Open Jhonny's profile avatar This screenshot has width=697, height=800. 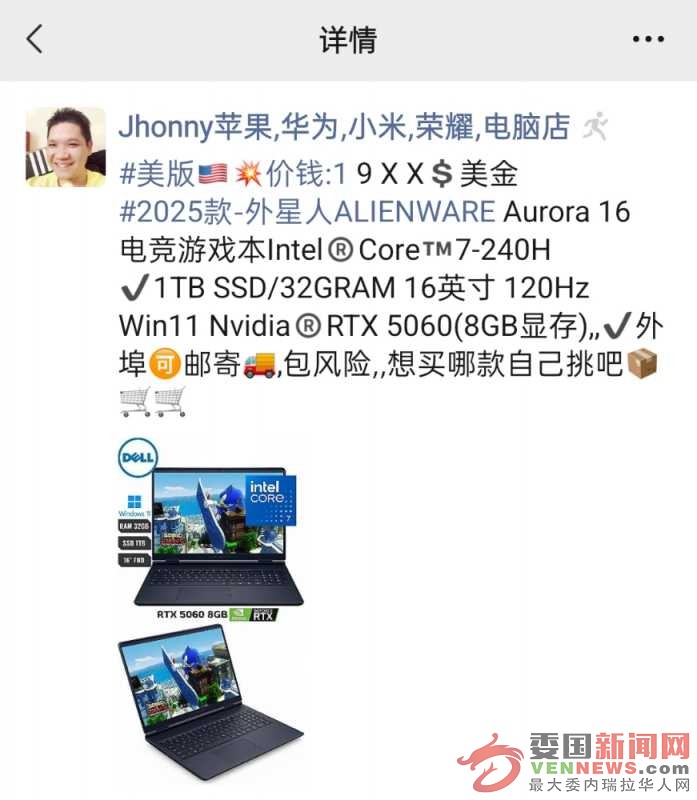point(65,147)
